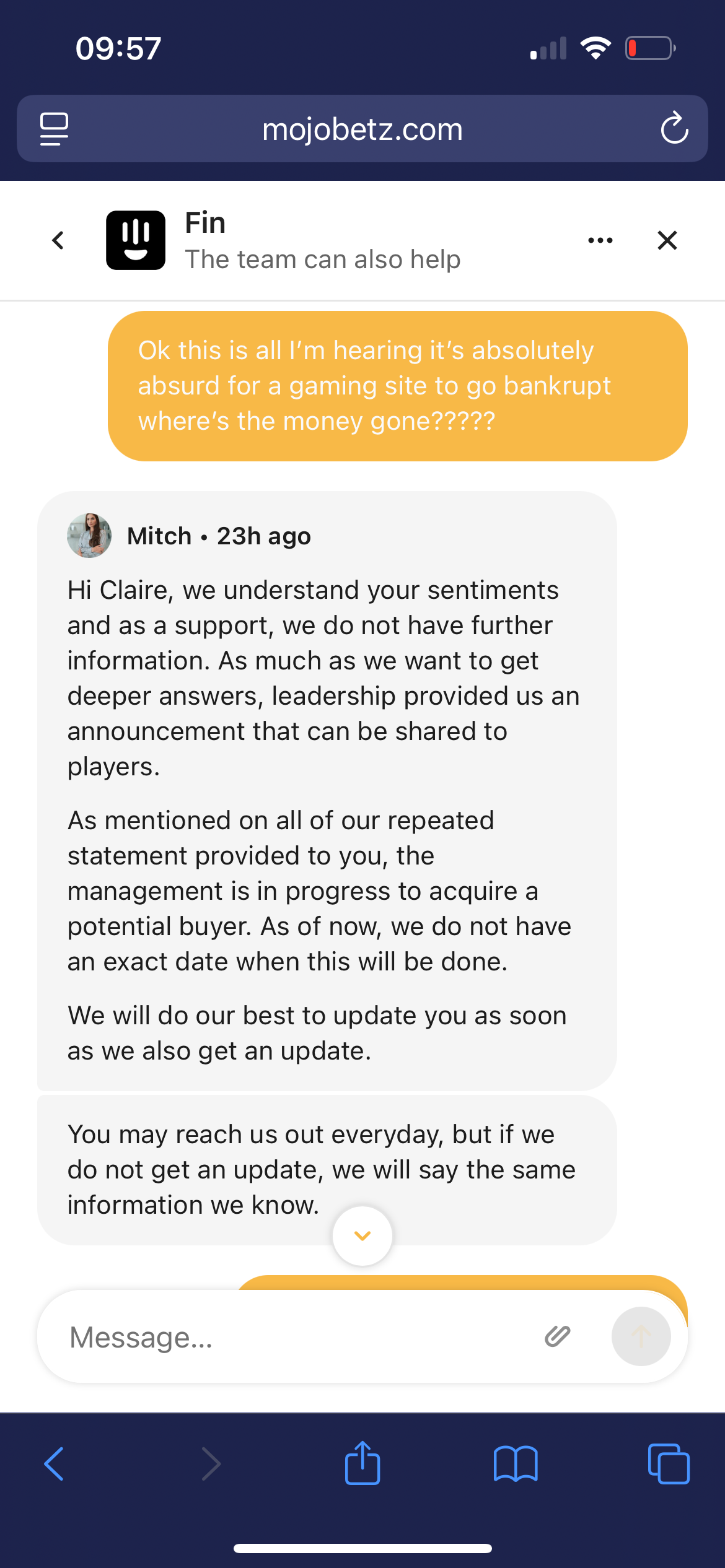Go to the previous page in Safari

pyautogui.click(x=55, y=1464)
